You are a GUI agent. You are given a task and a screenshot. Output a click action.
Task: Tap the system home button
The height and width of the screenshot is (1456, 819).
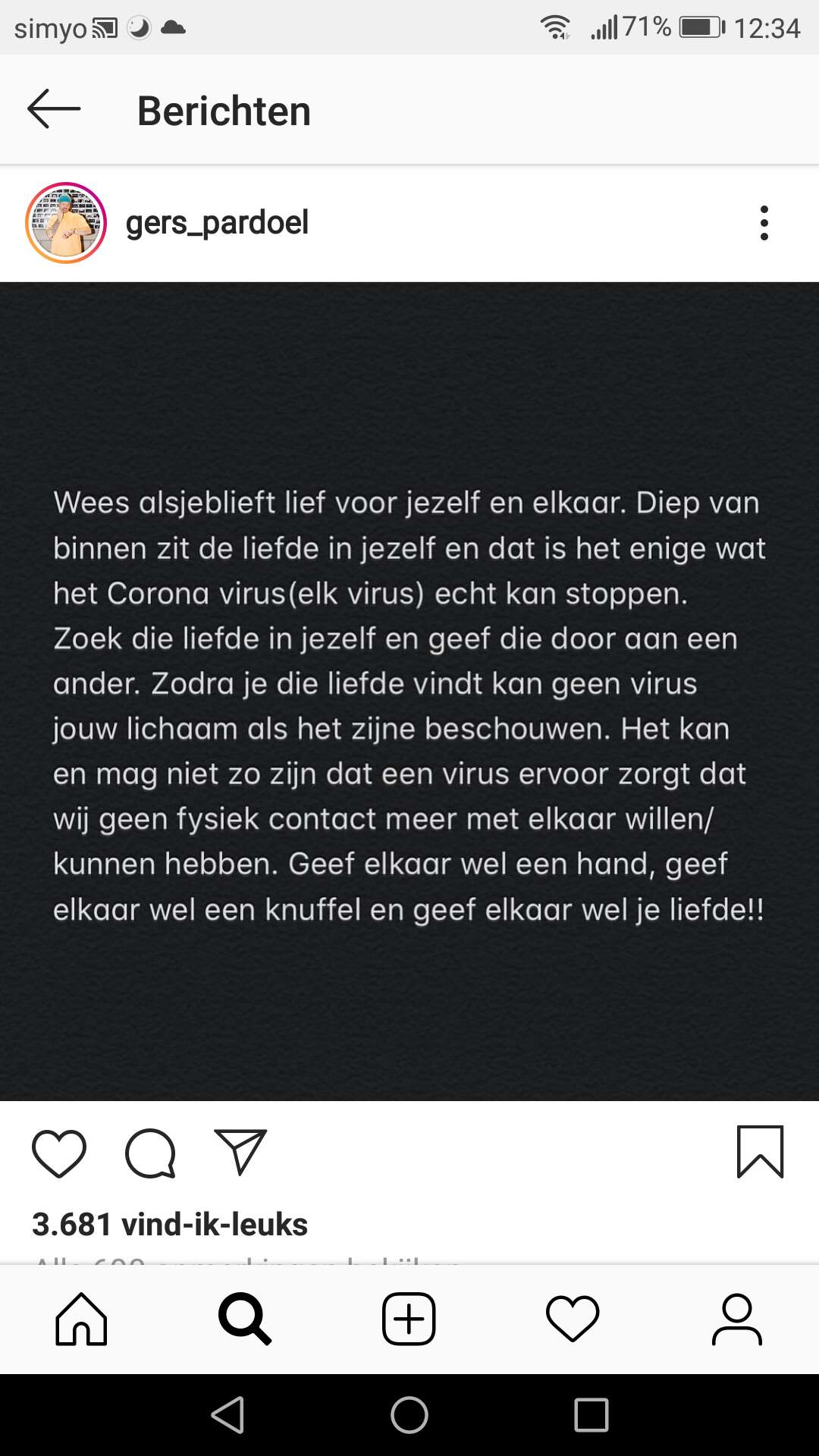coord(409,1415)
